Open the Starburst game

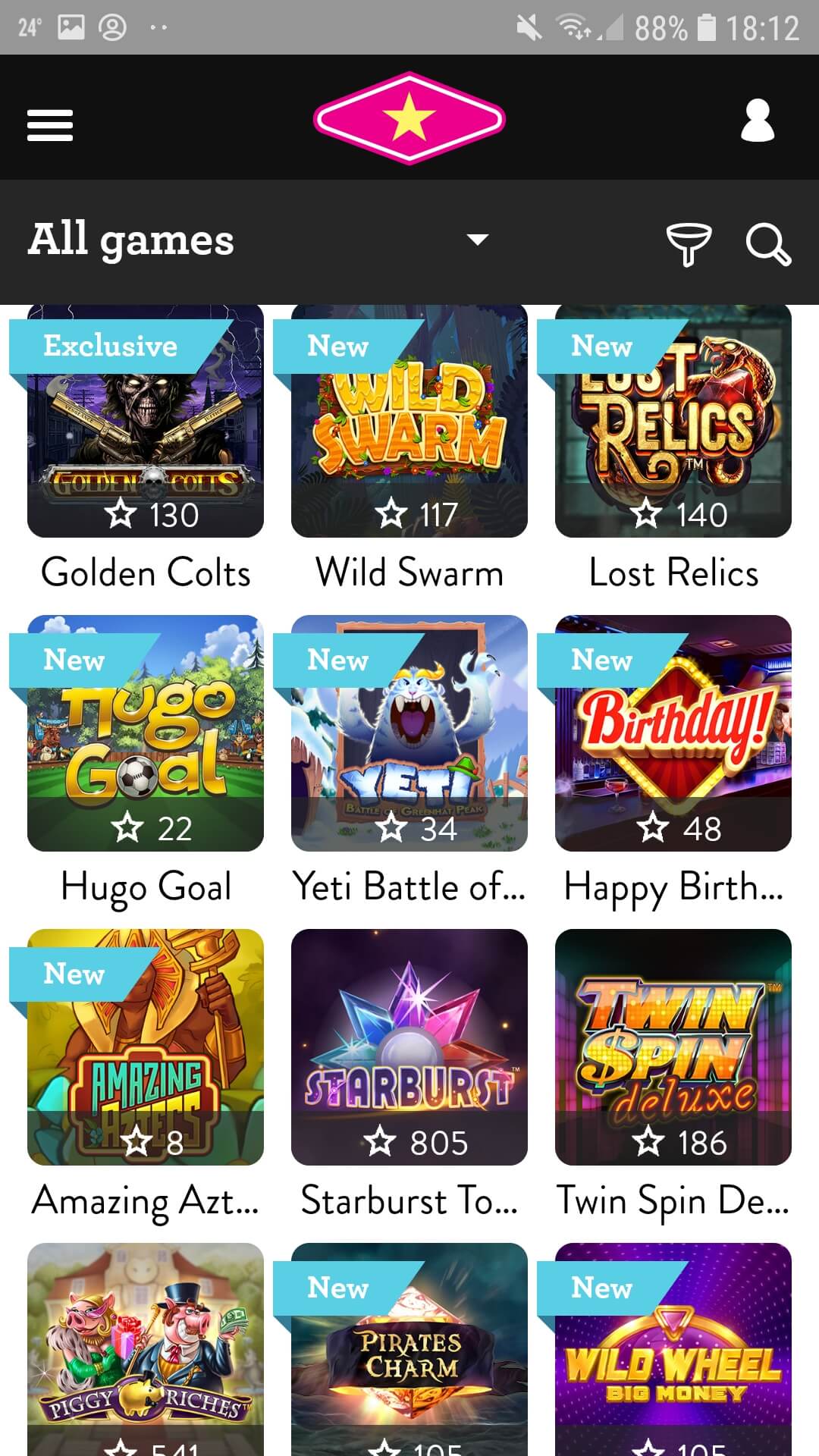409,1047
